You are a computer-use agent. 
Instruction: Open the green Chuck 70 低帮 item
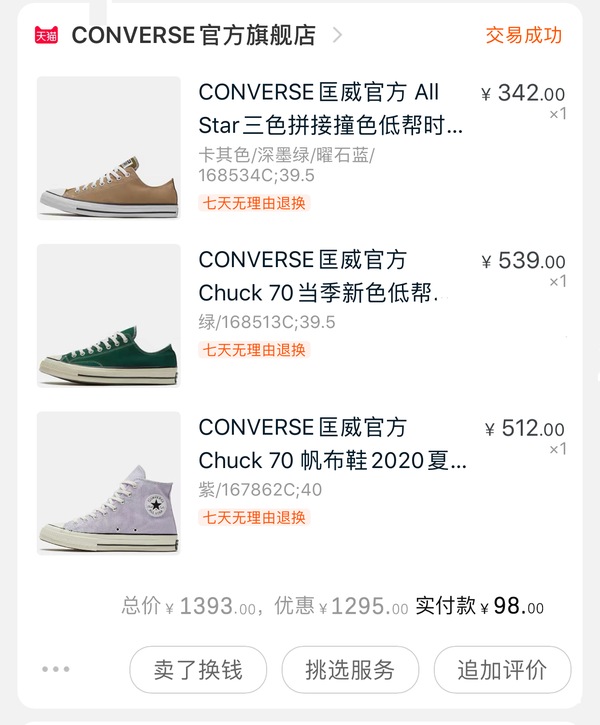[x=318, y=277]
